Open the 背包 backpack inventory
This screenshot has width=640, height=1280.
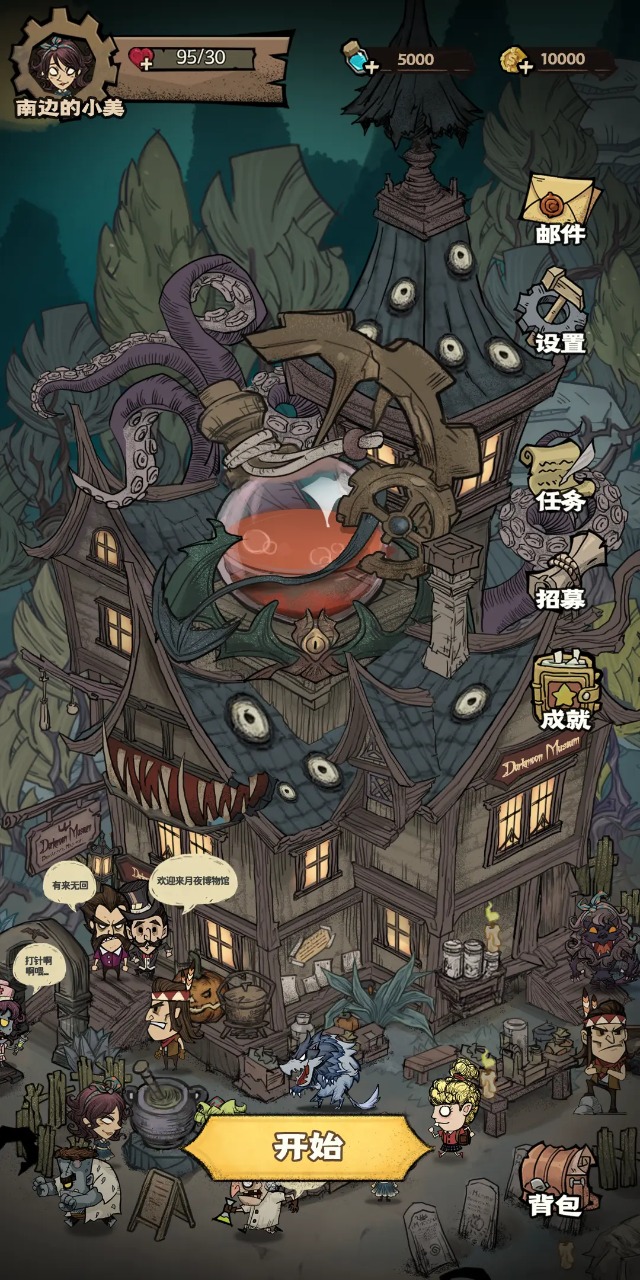click(557, 1175)
